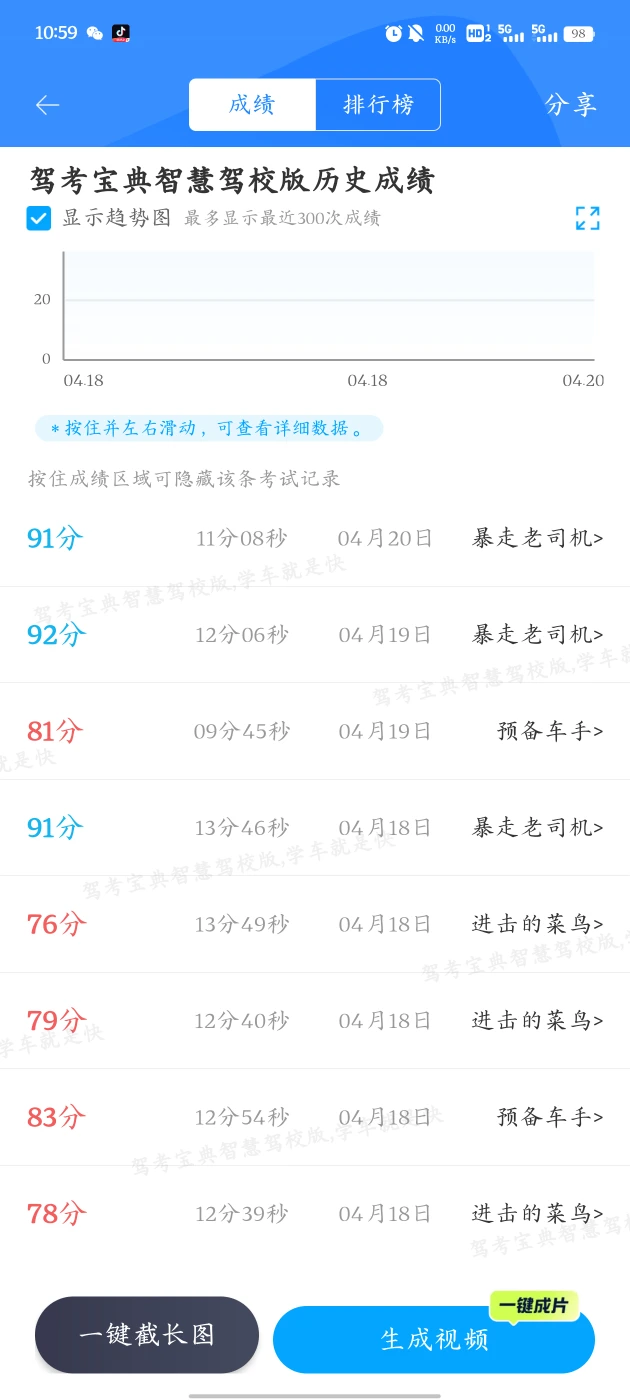
Task: View the 78分 exam record
Action: 315,1214
